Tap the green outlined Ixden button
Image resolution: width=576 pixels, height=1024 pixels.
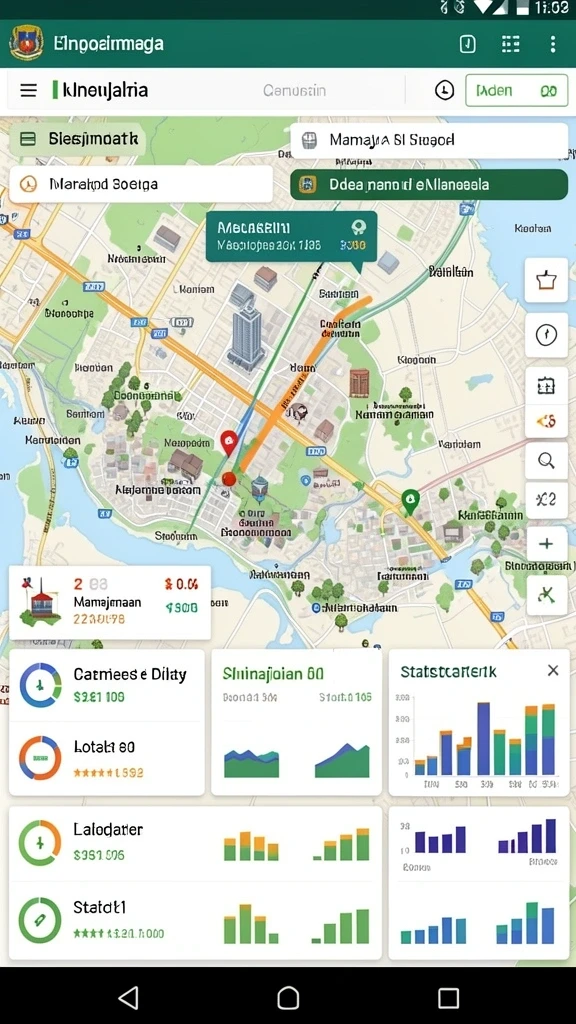coord(517,91)
